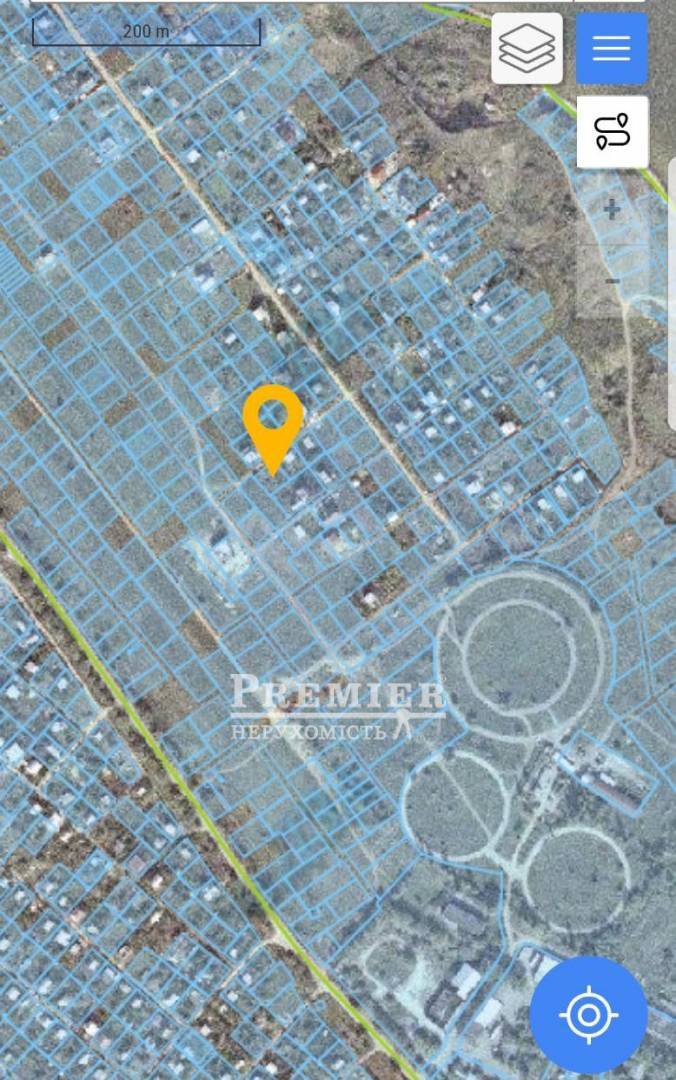The image size is (676, 1080).
Task: Center map on my location
Action: tap(588, 1016)
